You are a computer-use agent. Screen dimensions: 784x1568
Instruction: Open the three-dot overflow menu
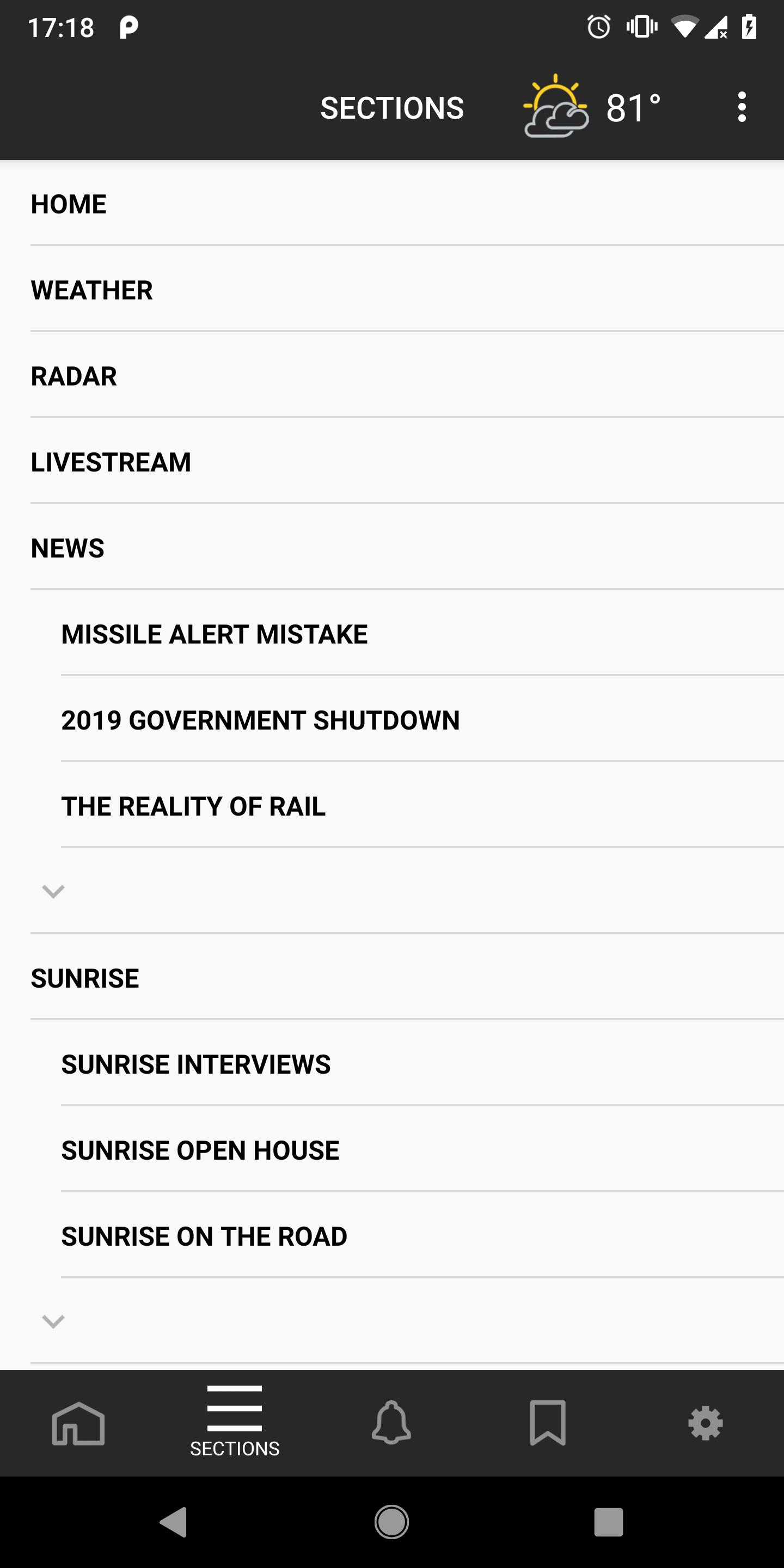click(741, 107)
